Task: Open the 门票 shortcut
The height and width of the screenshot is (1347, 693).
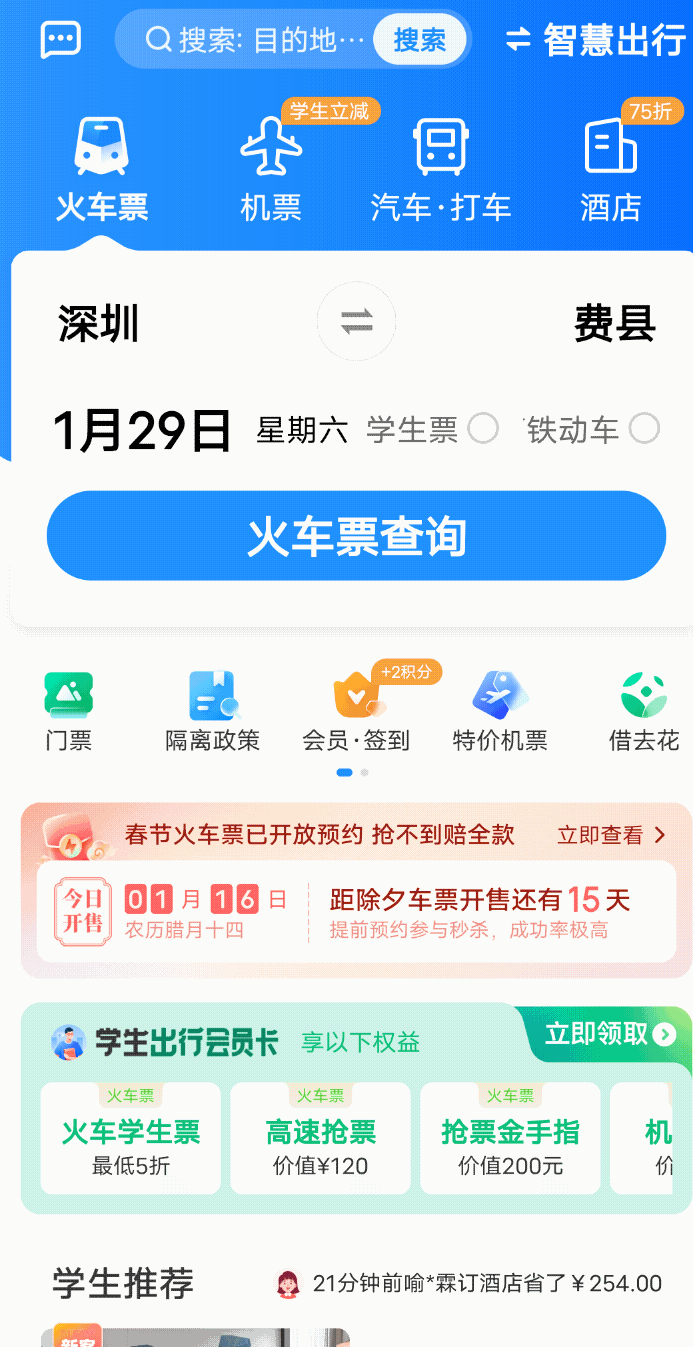Action: [x=68, y=712]
